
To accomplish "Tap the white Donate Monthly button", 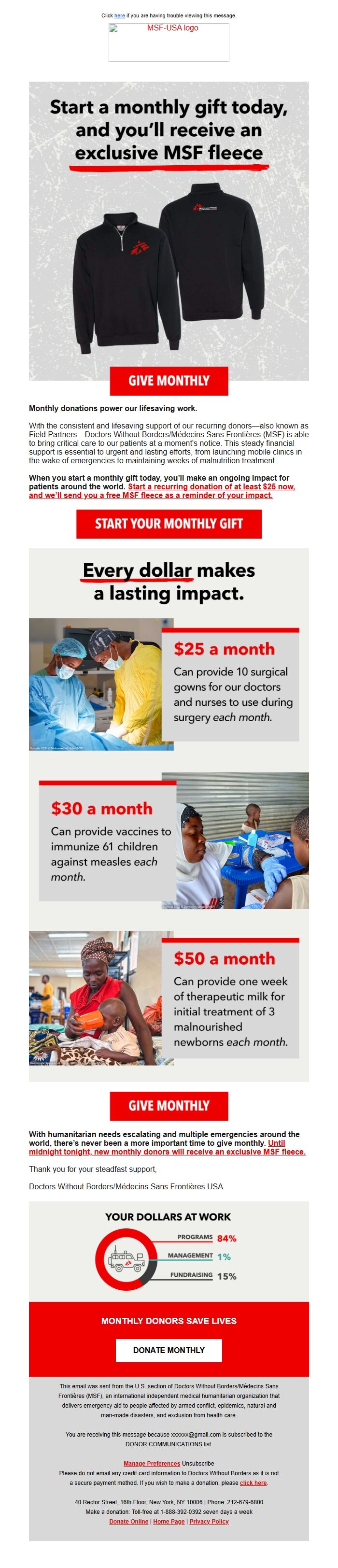I will coord(169,1350).
